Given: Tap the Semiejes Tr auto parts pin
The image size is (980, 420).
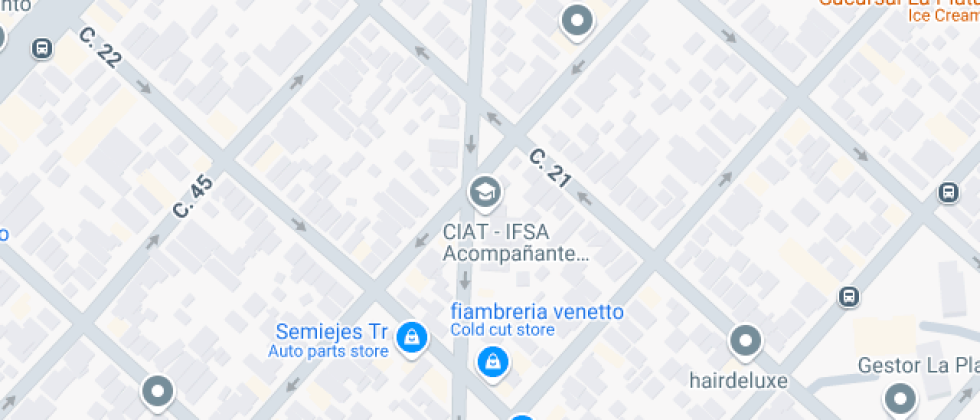Looking at the screenshot, I should pyautogui.click(x=409, y=337).
